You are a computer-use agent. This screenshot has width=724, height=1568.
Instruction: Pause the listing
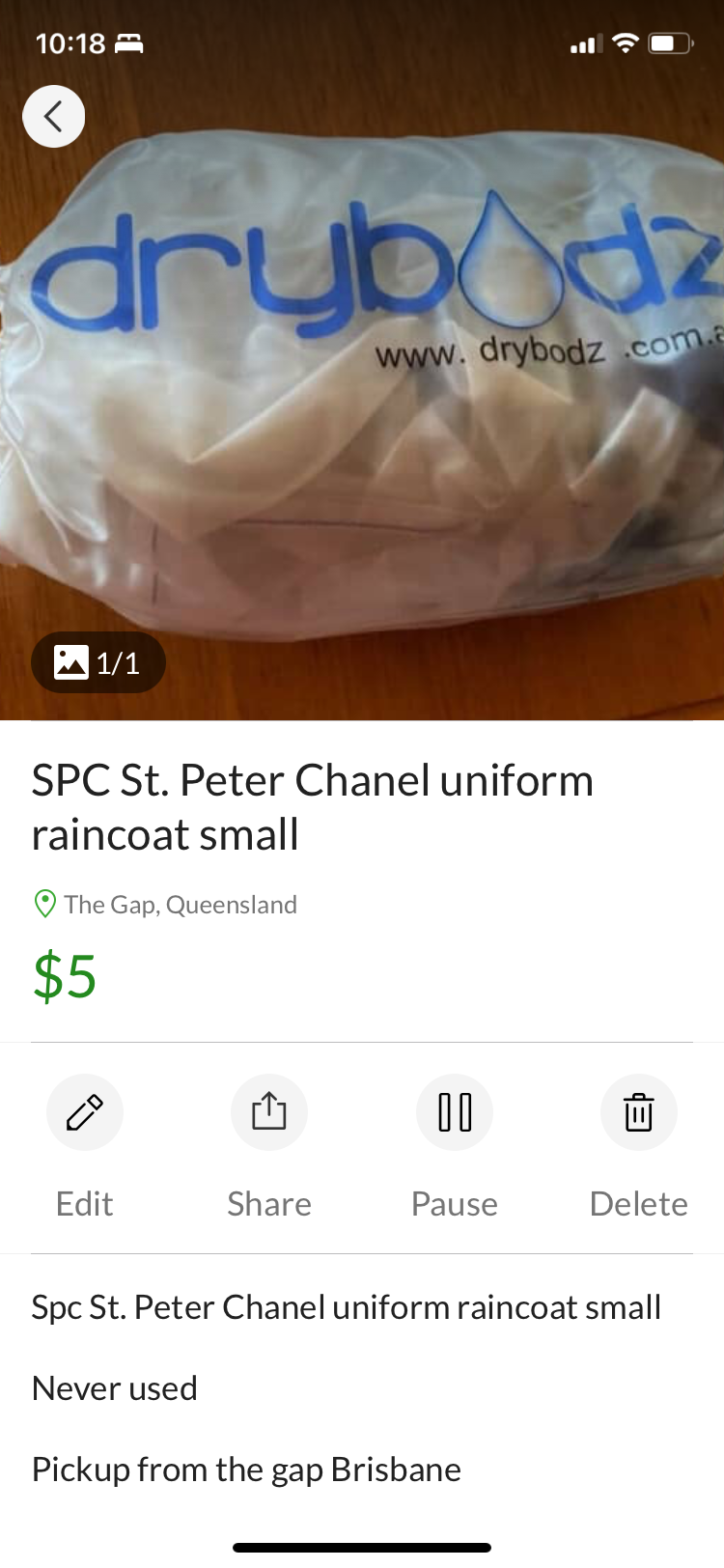click(455, 1112)
